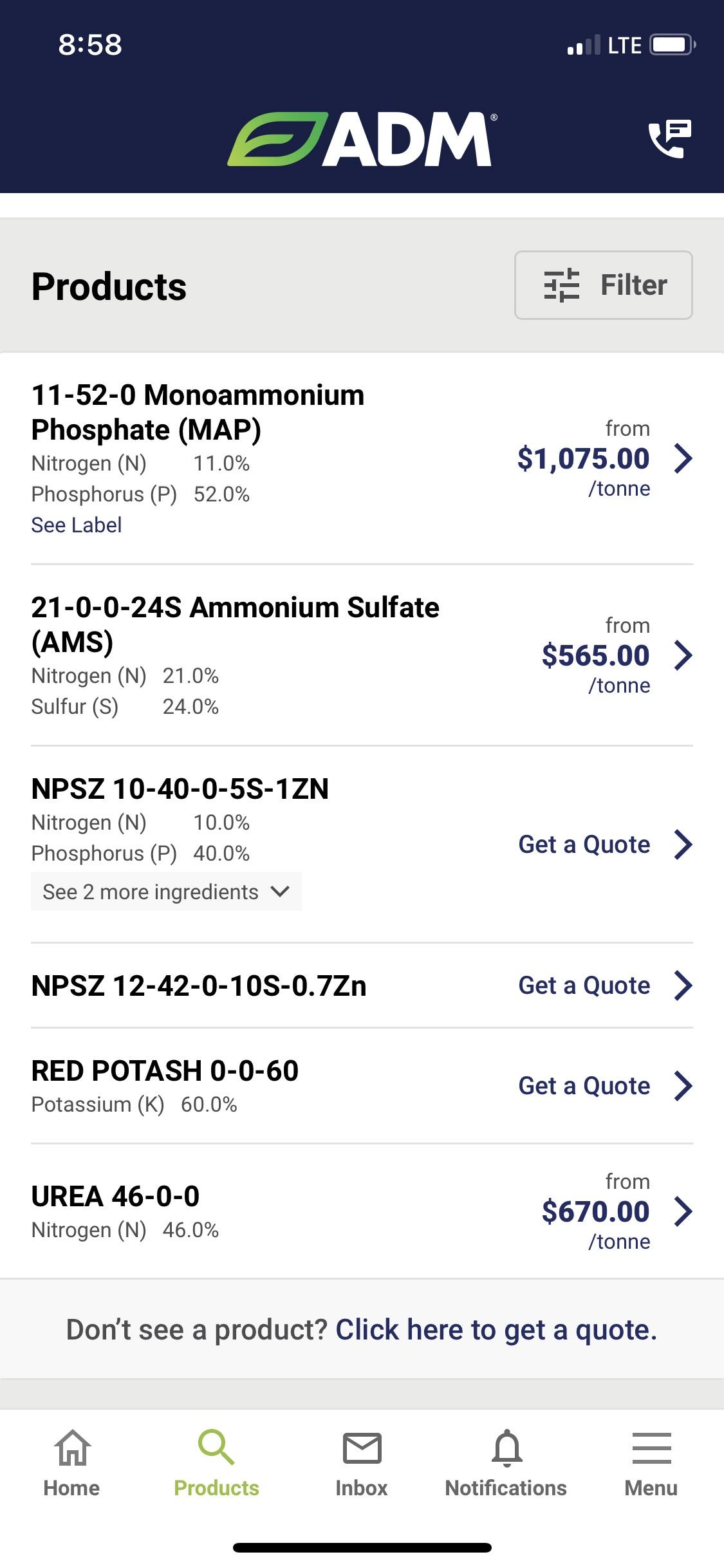Open the Notifications tab

coord(506,1464)
